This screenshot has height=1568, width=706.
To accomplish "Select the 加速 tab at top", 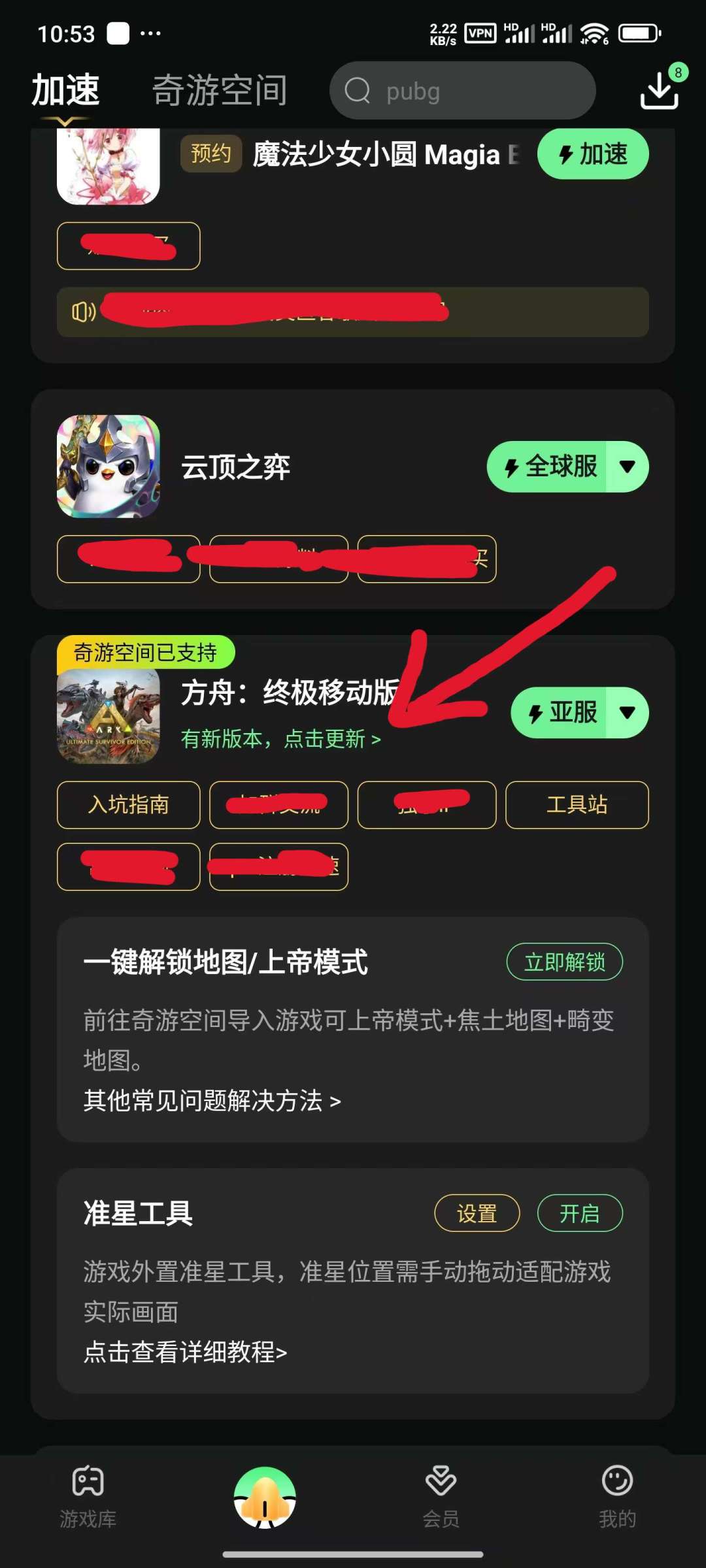I will [x=64, y=90].
